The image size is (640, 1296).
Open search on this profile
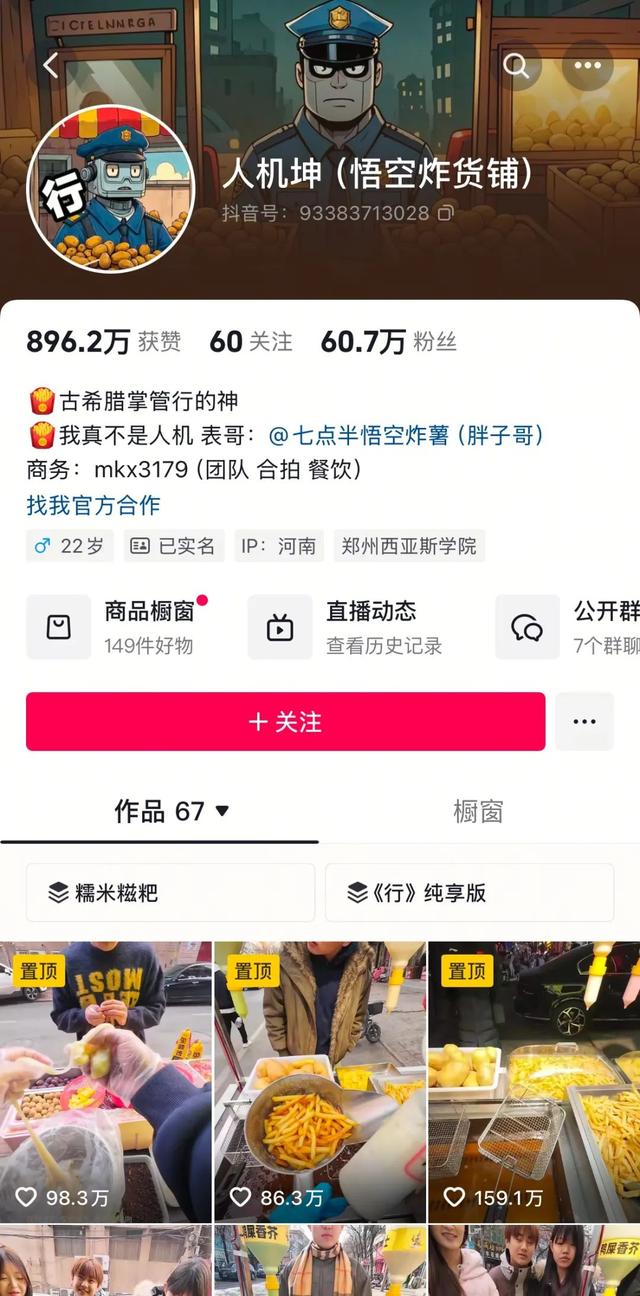tap(516, 66)
